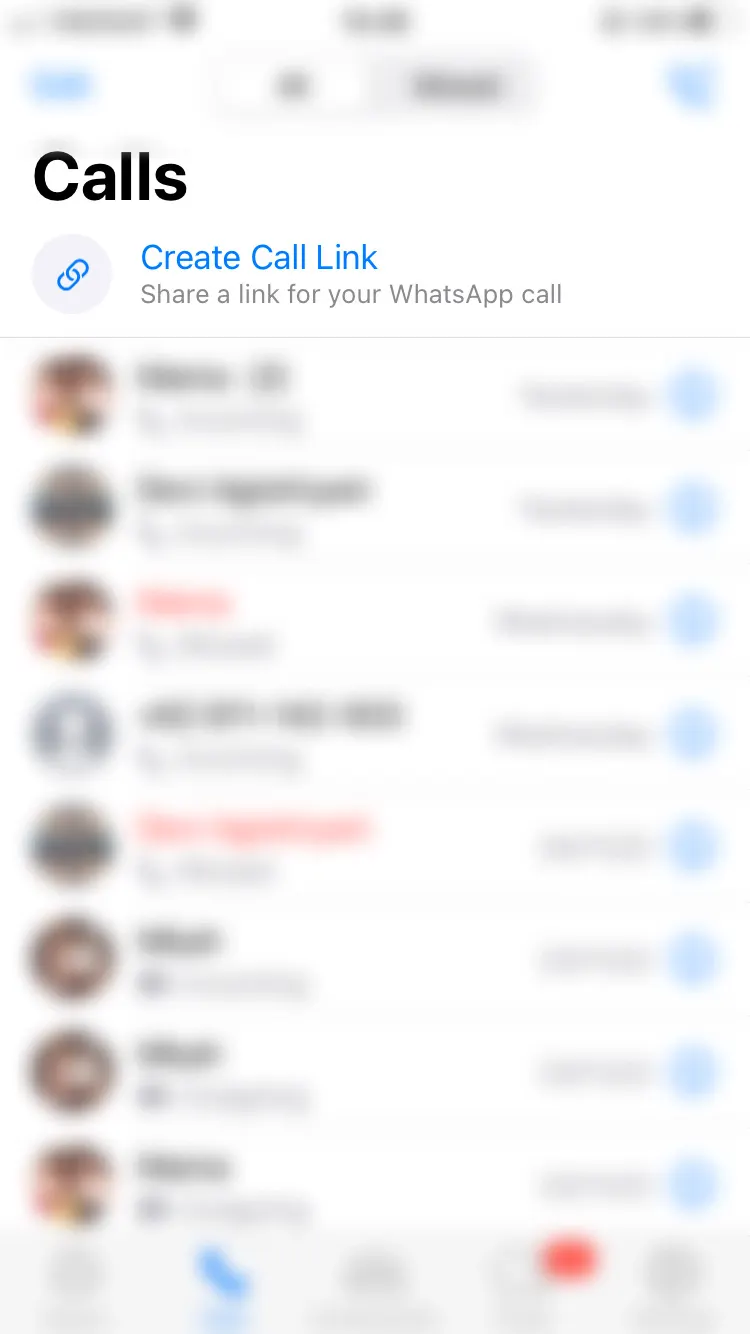Start a new call from the top-right icon

click(x=690, y=87)
